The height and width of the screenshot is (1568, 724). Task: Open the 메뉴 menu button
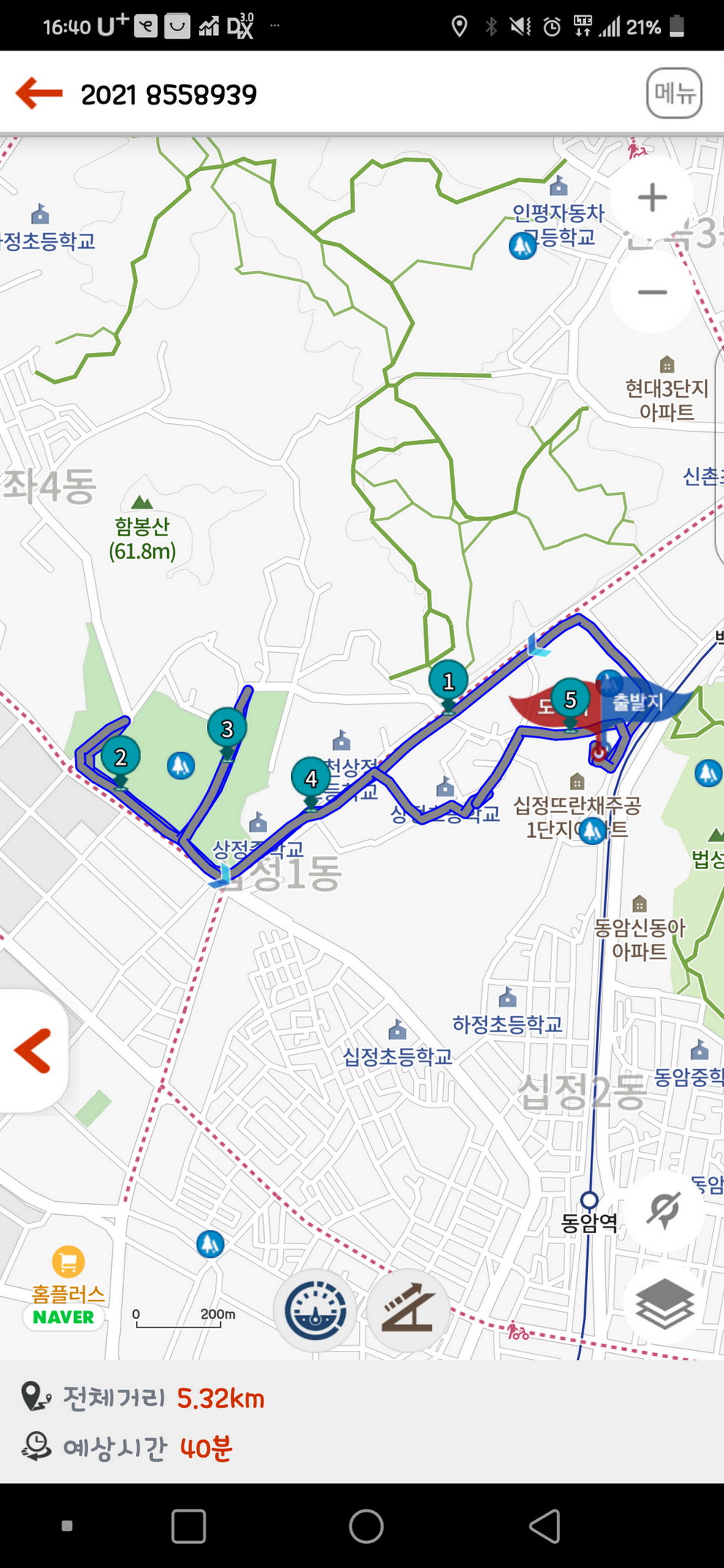click(x=674, y=93)
